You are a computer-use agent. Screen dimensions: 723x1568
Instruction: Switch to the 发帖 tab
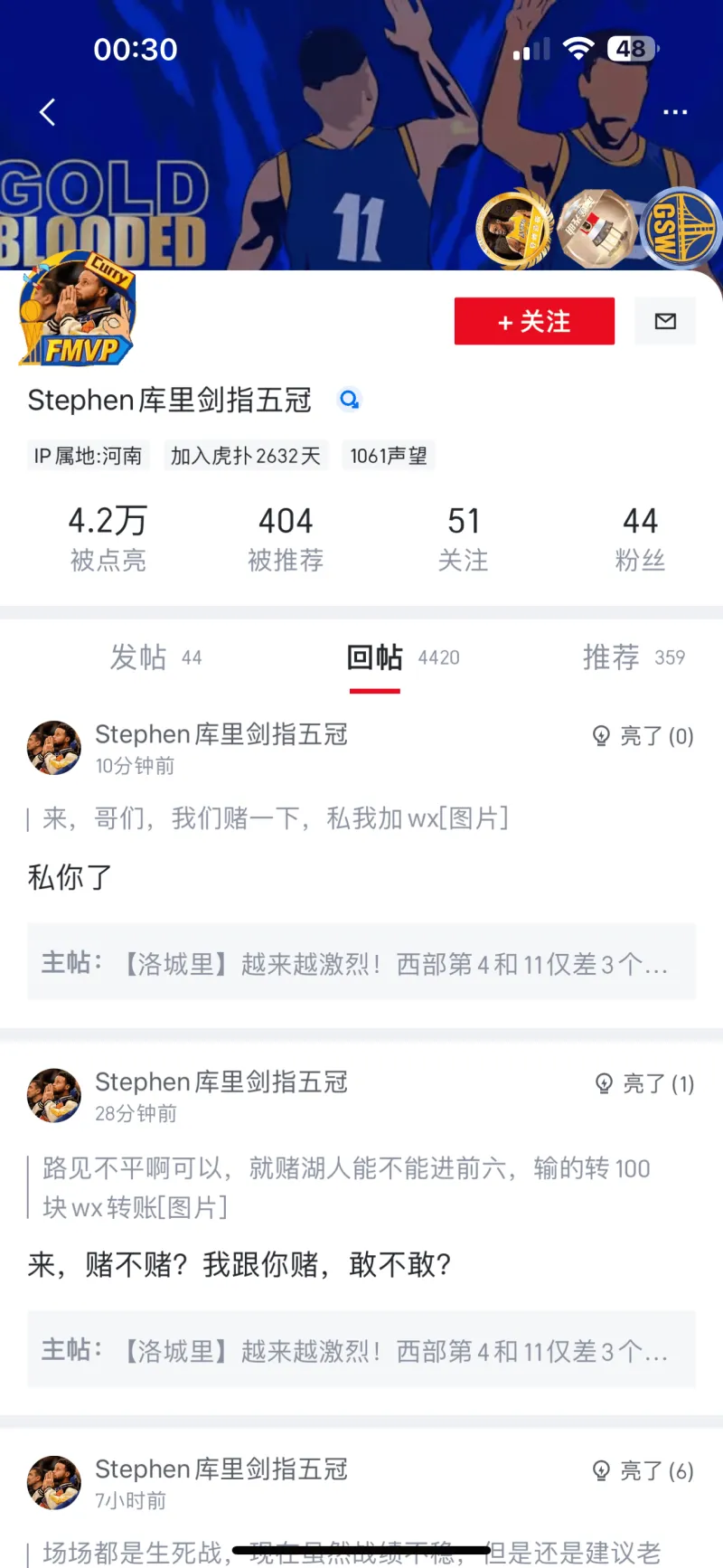click(155, 657)
